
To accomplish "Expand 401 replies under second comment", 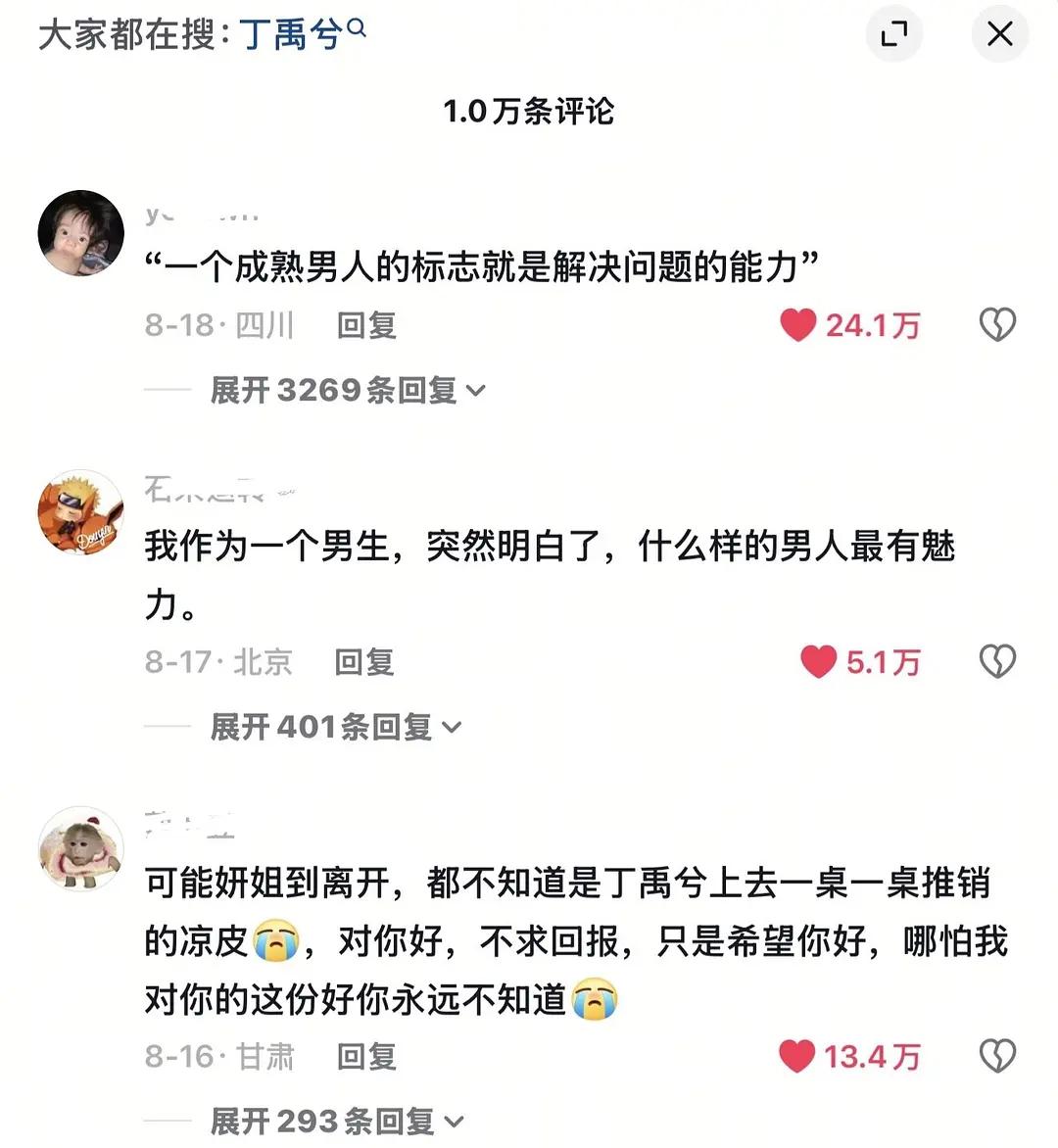I will pyautogui.click(x=335, y=727).
